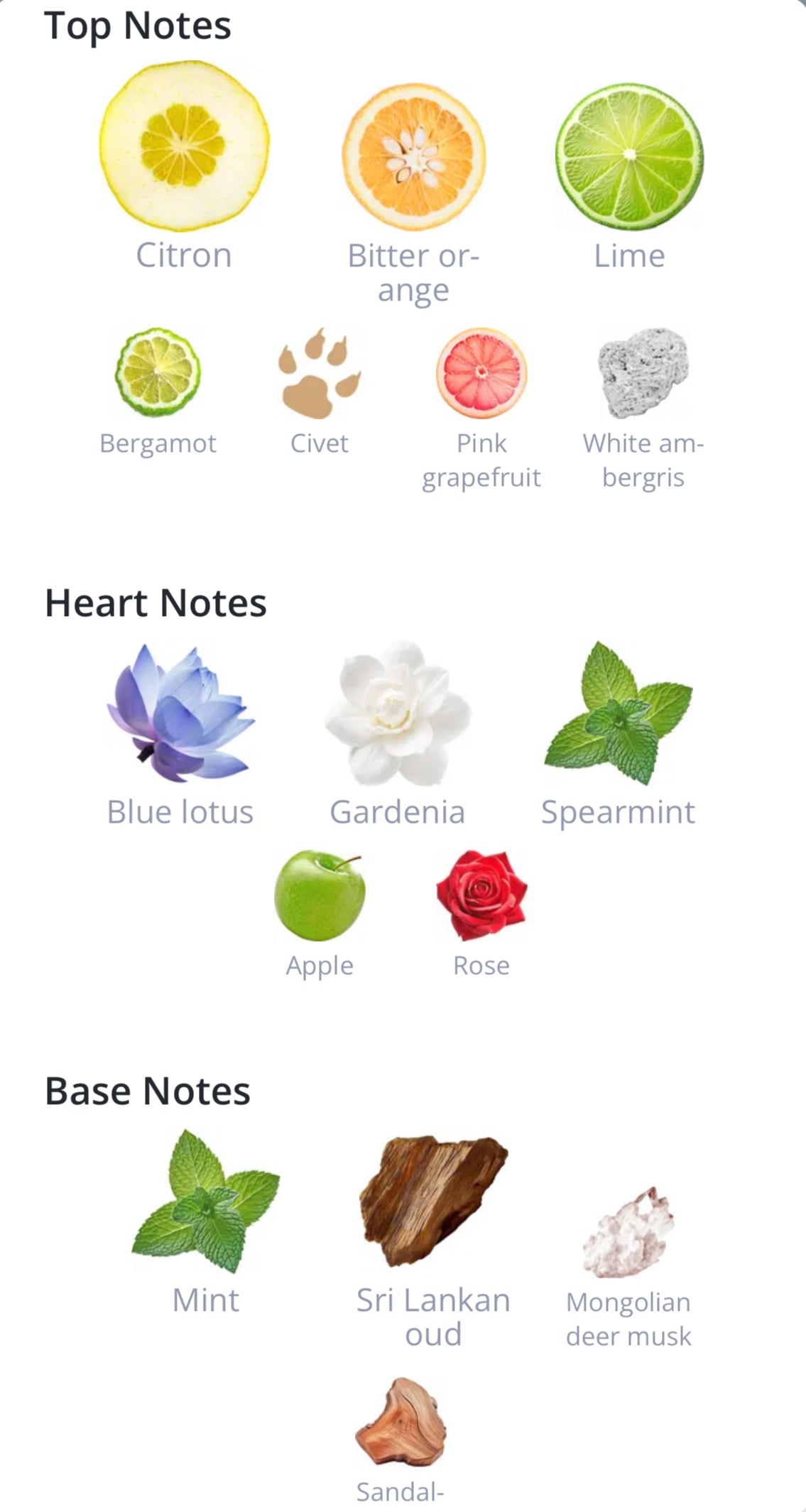View the Apple note

(x=320, y=895)
